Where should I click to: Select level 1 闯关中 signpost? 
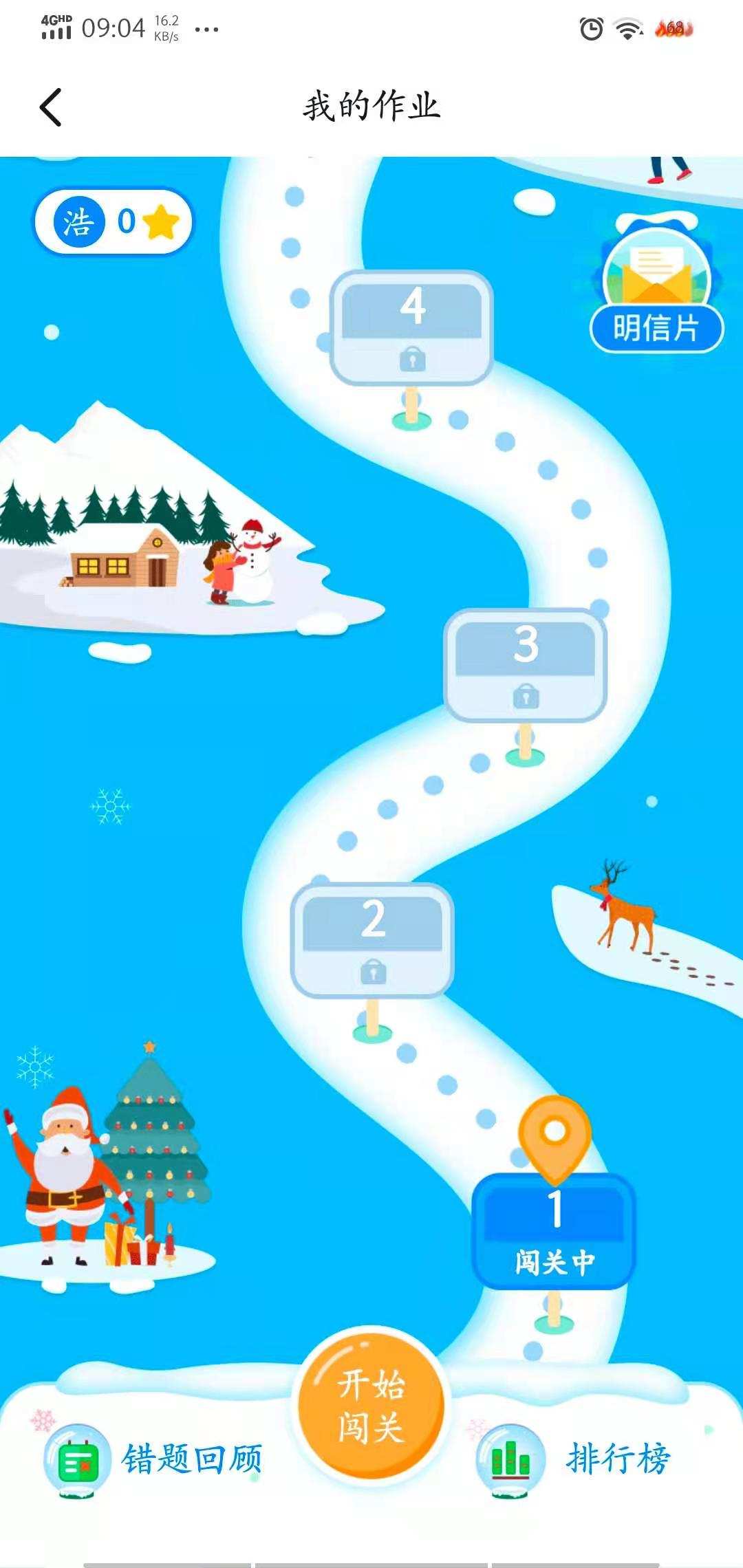(554, 1231)
